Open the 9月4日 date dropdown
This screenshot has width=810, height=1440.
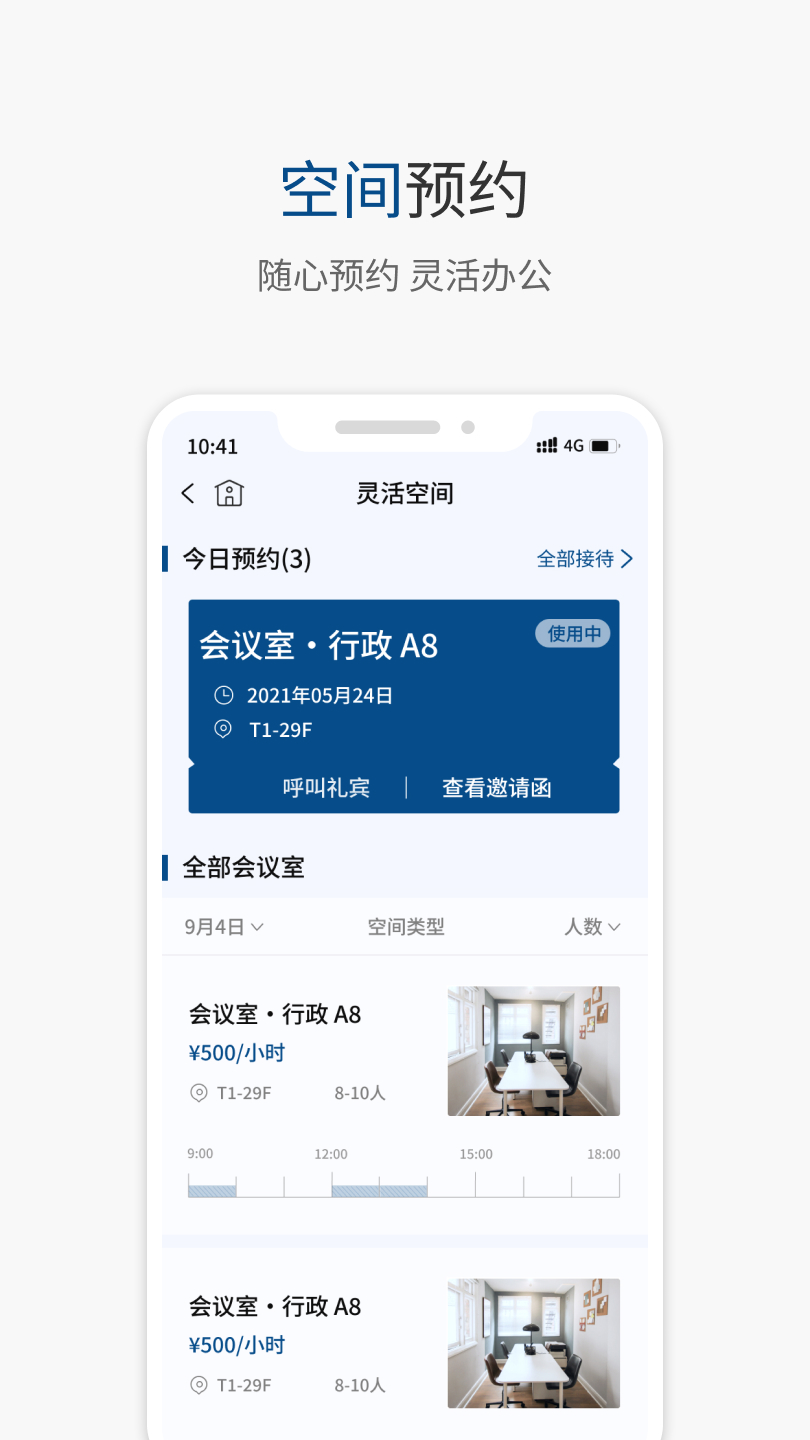click(x=221, y=927)
